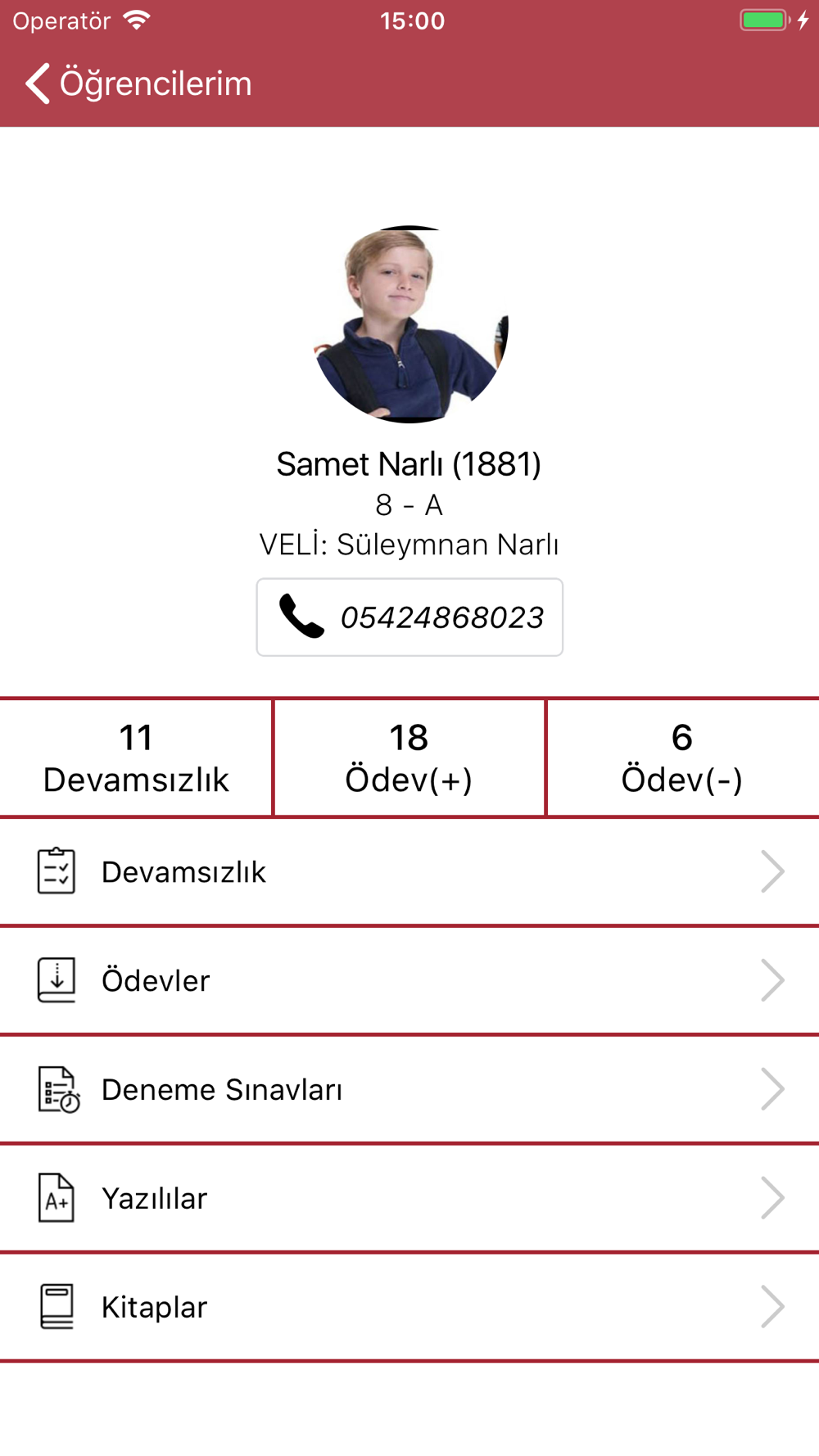Open the Ödevler row

click(409, 980)
